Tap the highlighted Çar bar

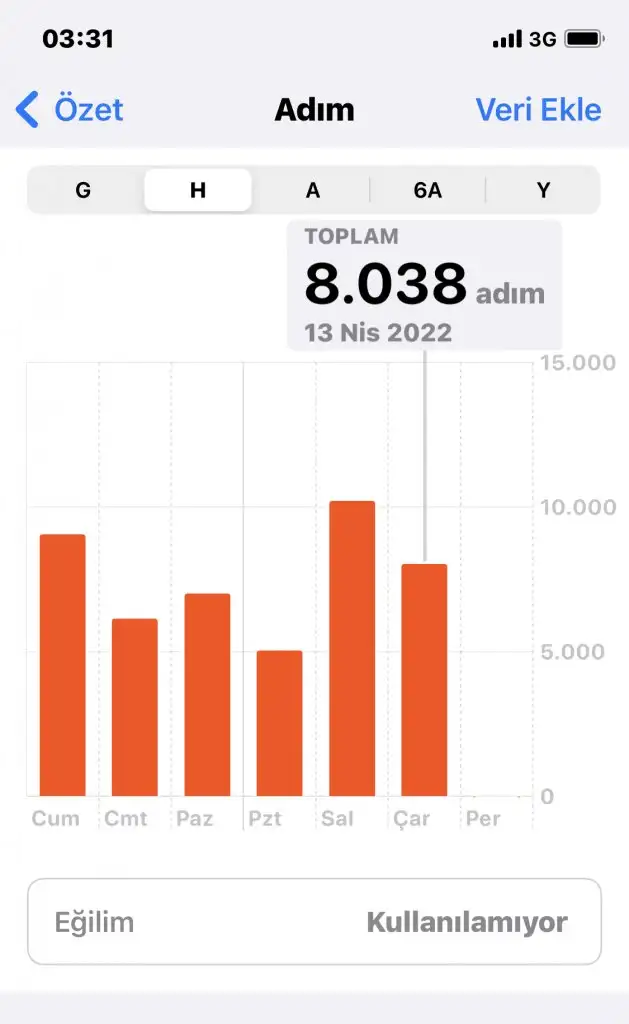[425, 680]
